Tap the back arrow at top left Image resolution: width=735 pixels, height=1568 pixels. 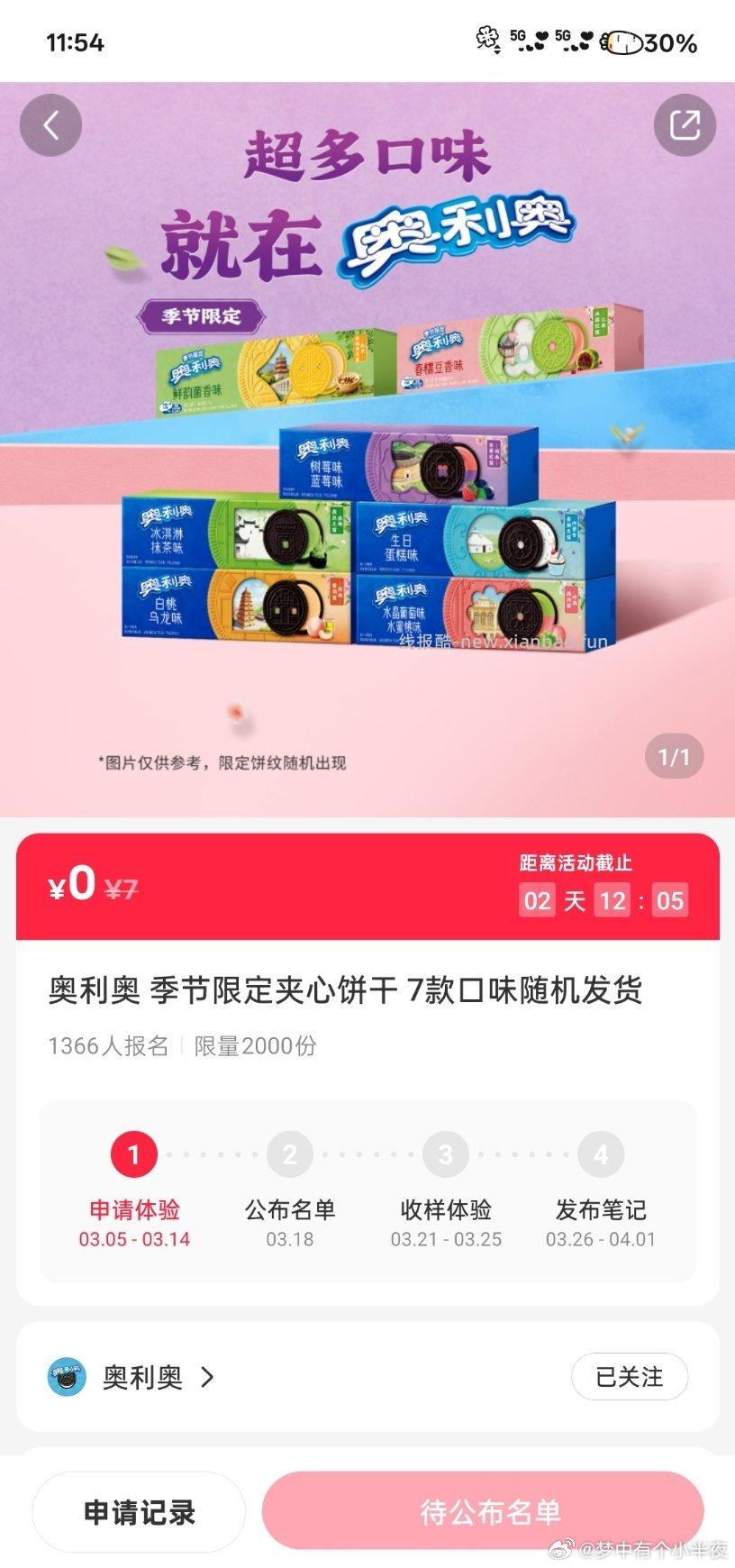pos(51,125)
